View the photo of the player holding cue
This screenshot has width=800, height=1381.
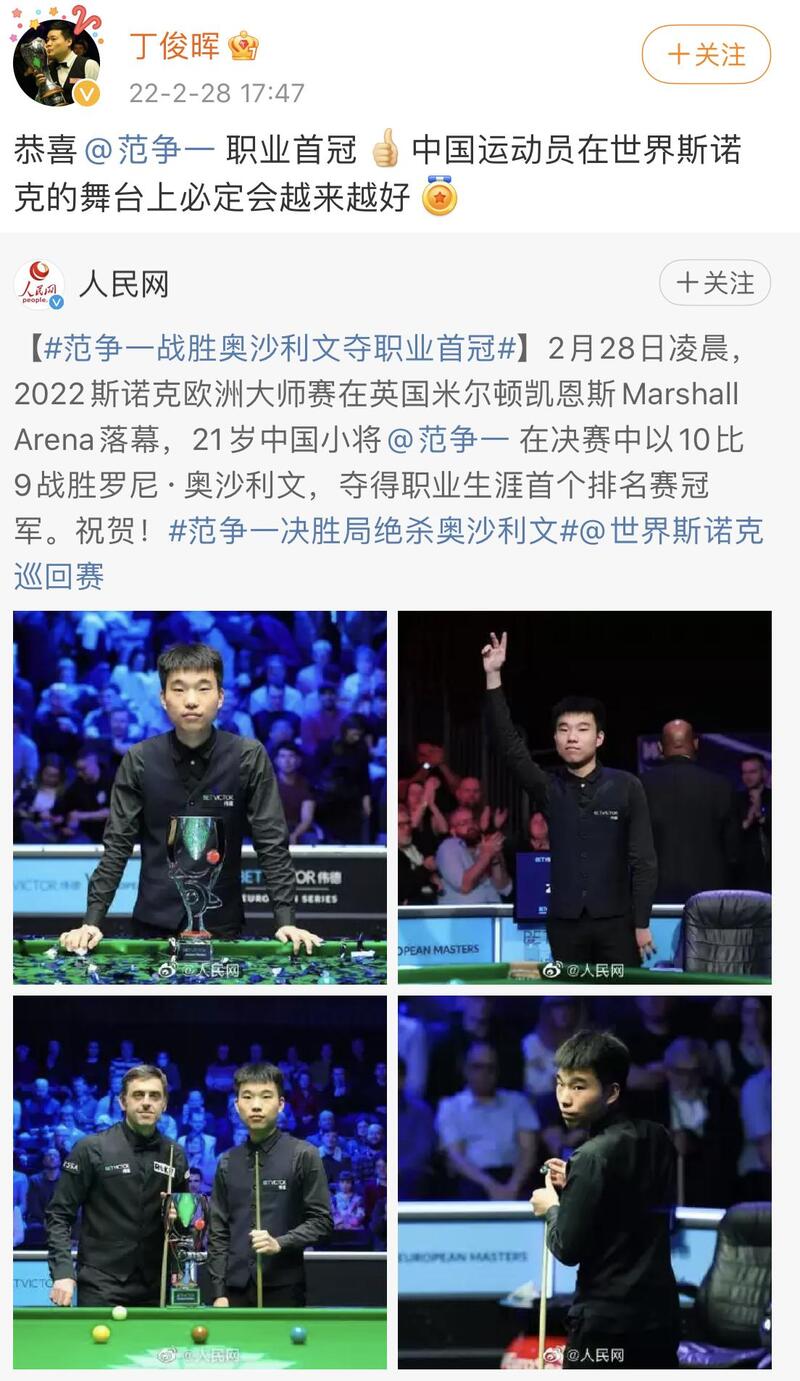(585, 1182)
